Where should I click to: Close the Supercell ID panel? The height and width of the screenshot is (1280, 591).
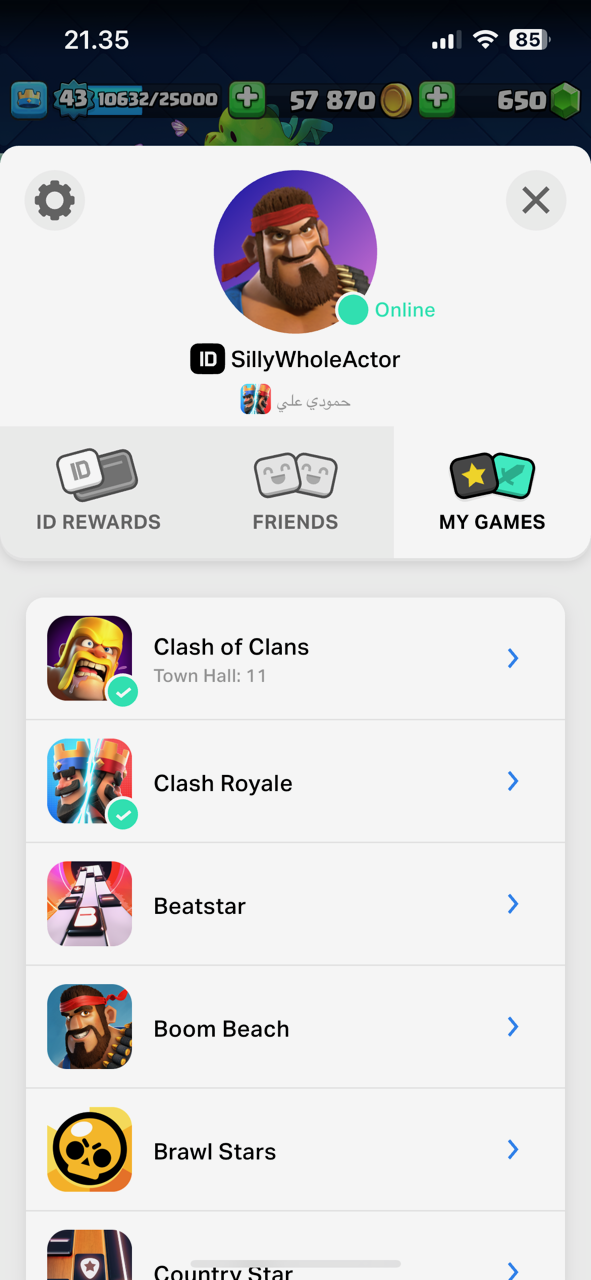[x=536, y=201]
